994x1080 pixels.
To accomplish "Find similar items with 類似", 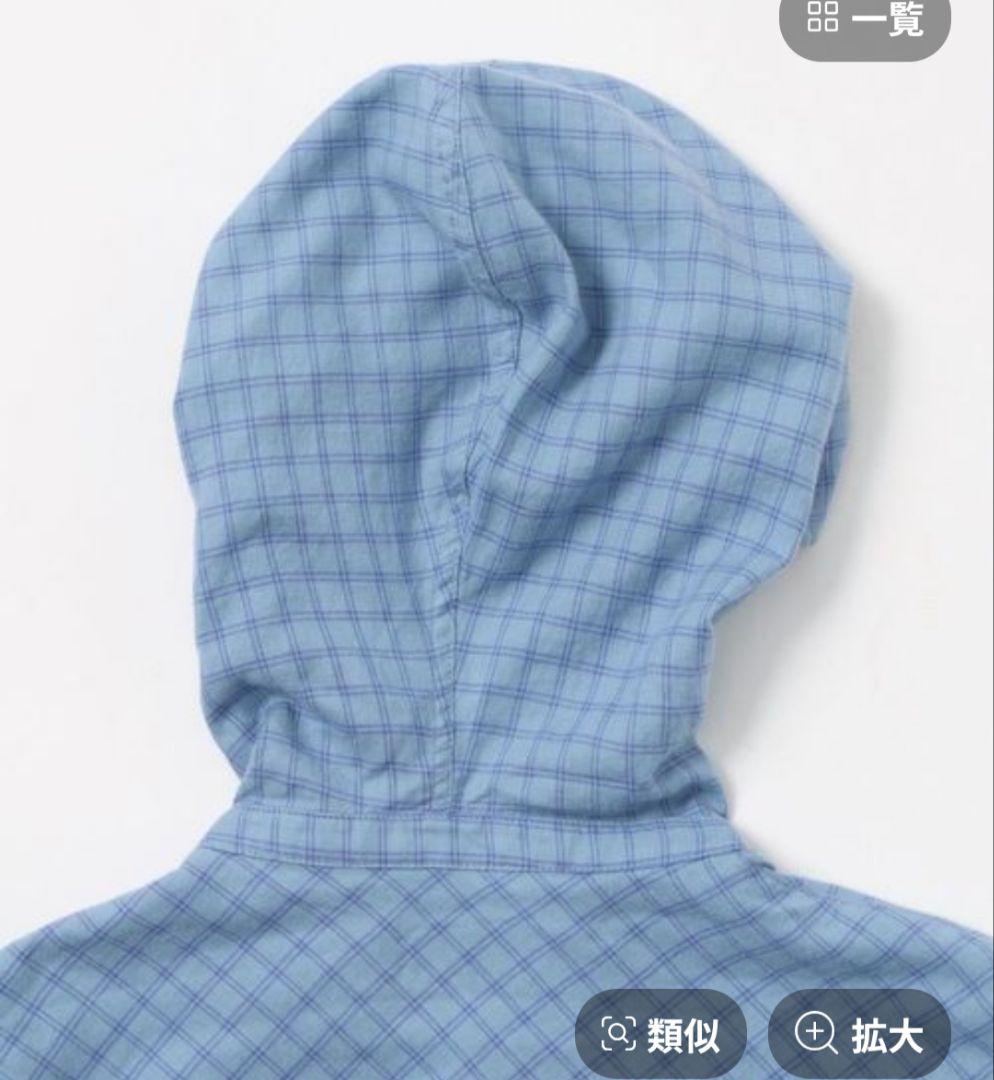I will point(661,1034).
